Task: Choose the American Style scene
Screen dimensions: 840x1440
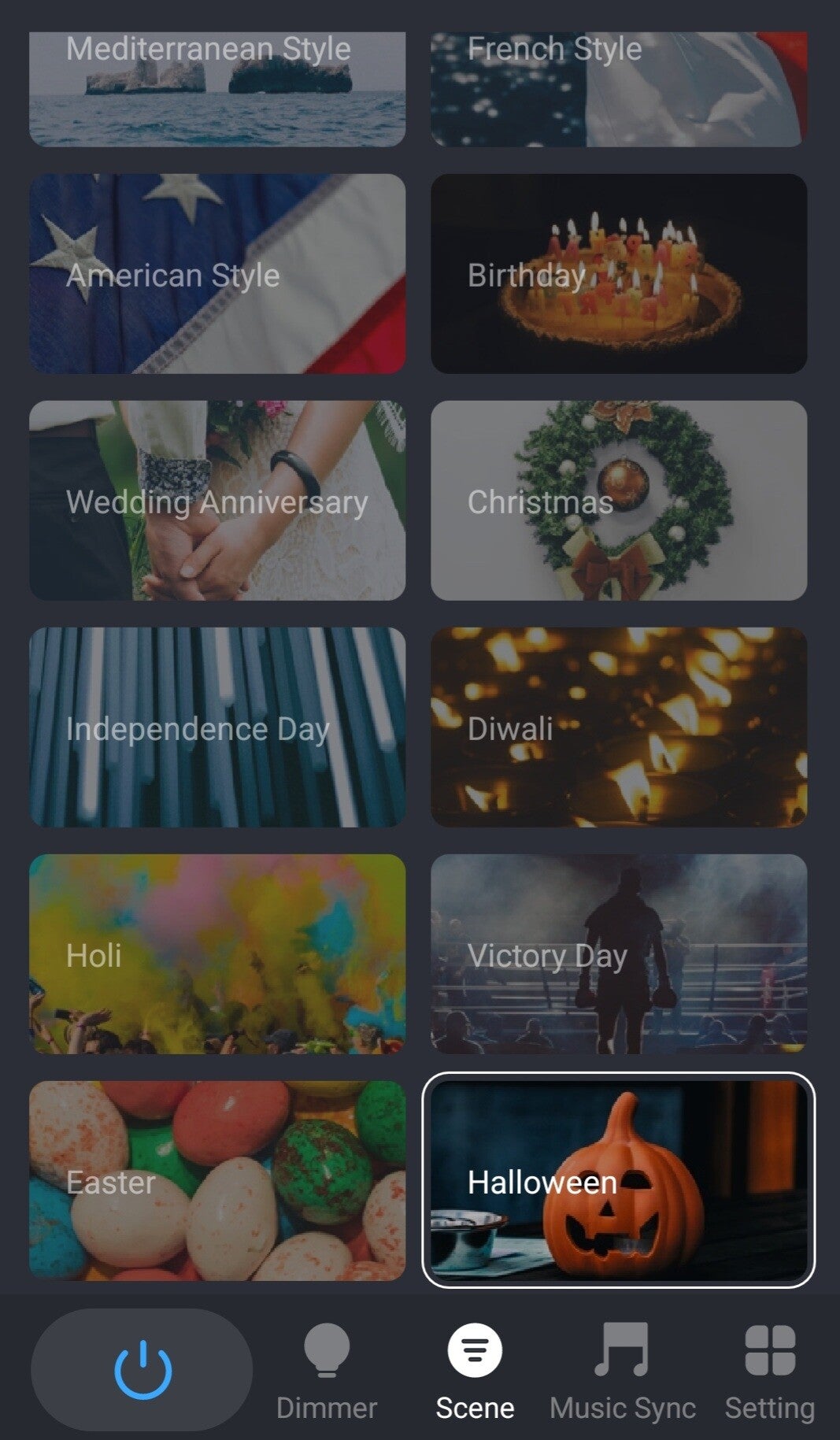Action: point(217,274)
